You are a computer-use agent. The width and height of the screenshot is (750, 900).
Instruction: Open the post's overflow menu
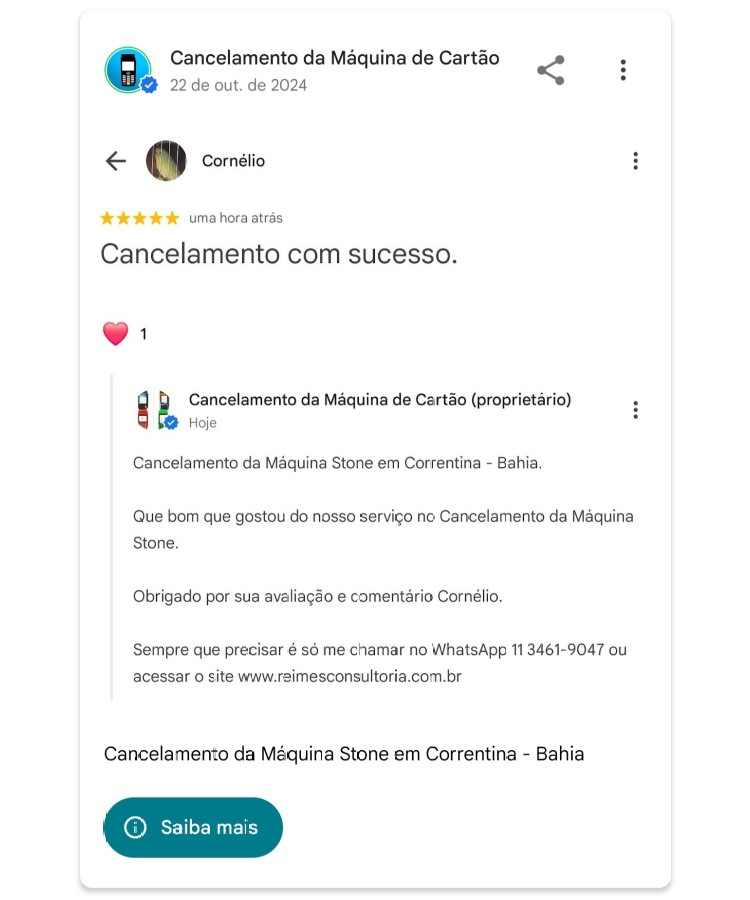(623, 70)
